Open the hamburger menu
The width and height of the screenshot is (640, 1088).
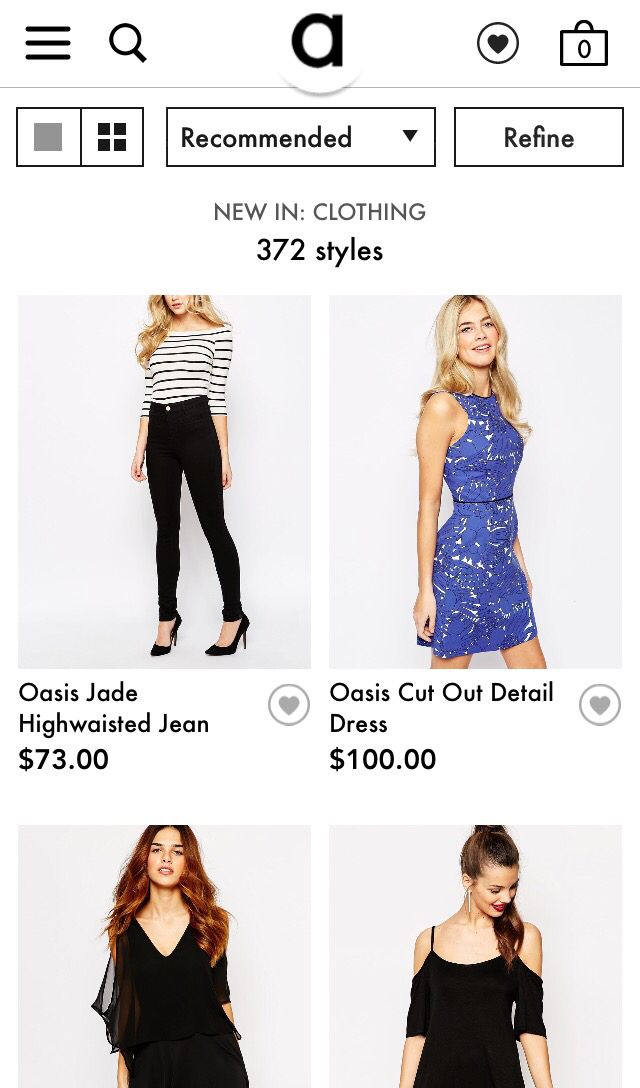click(48, 43)
